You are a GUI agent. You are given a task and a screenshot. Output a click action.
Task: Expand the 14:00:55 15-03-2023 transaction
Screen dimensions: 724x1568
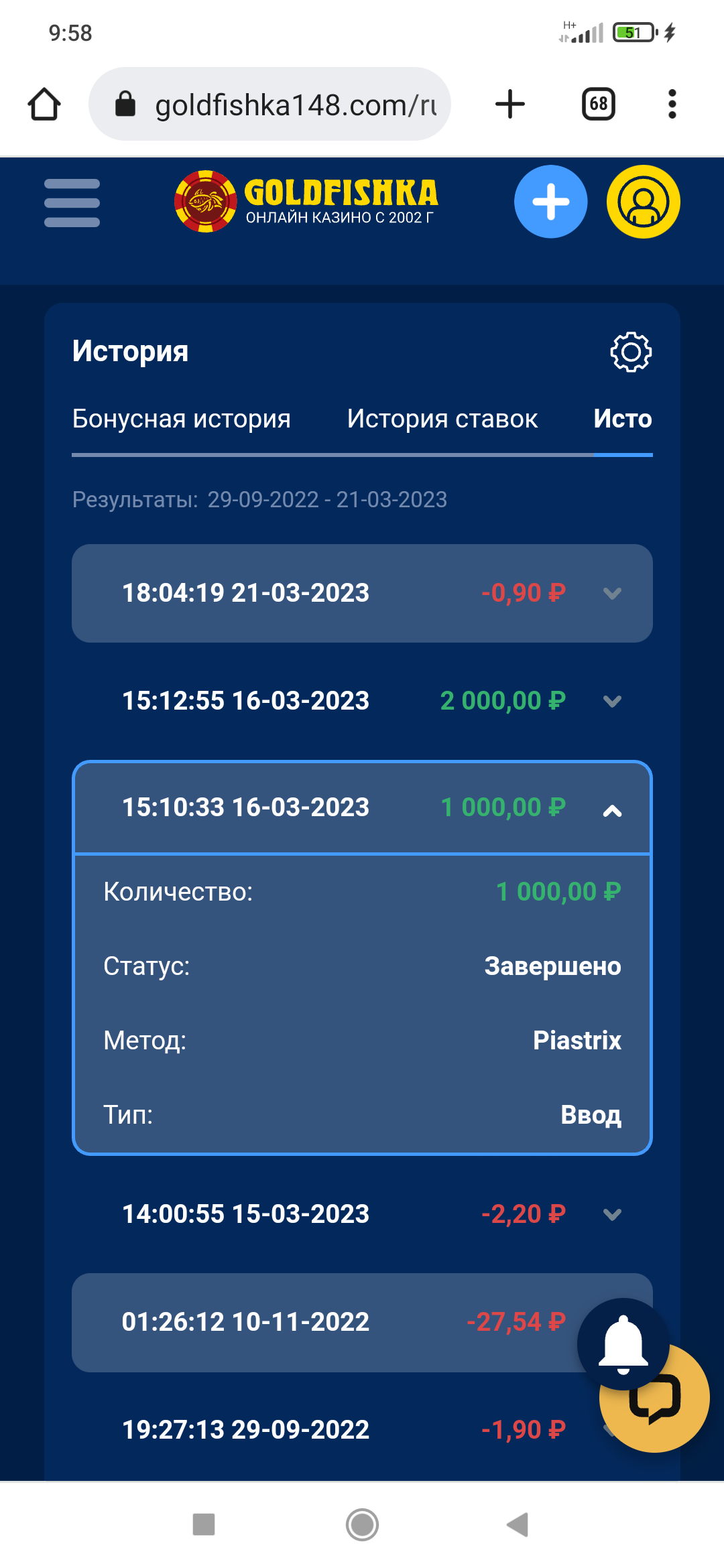[362, 1214]
